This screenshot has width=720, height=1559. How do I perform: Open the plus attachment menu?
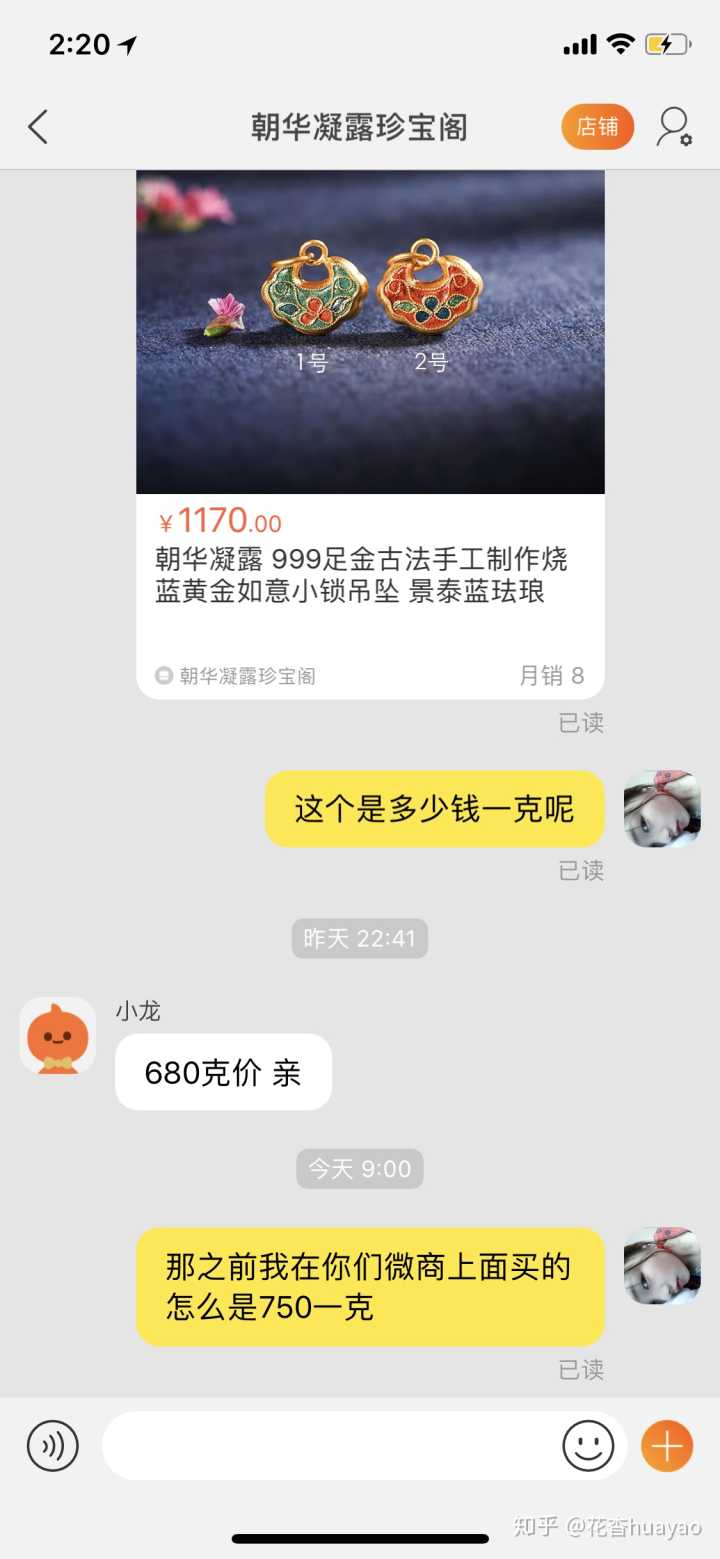(666, 1445)
